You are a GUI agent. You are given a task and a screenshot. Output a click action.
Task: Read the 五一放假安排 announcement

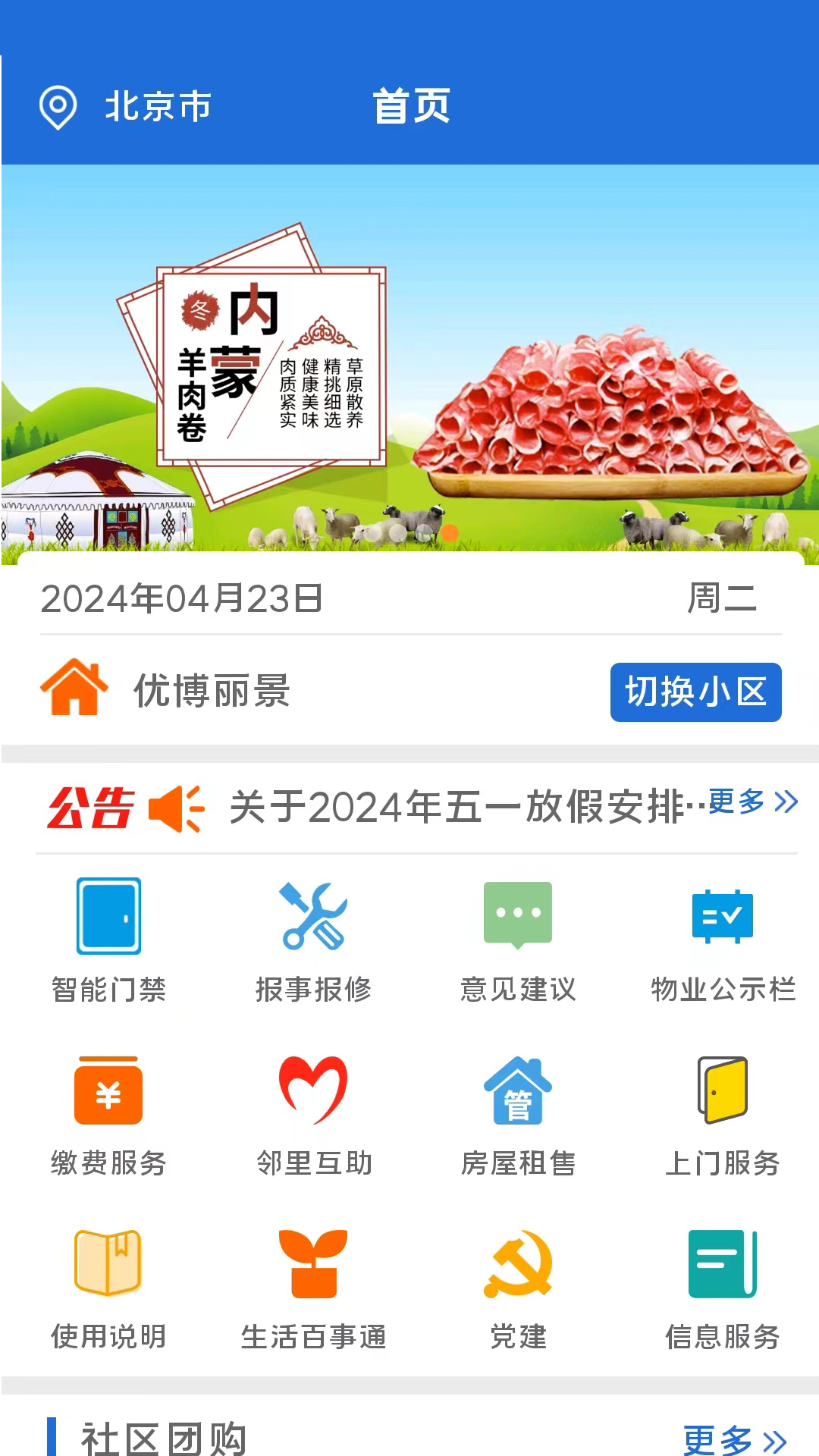click(x=463, y=806)
